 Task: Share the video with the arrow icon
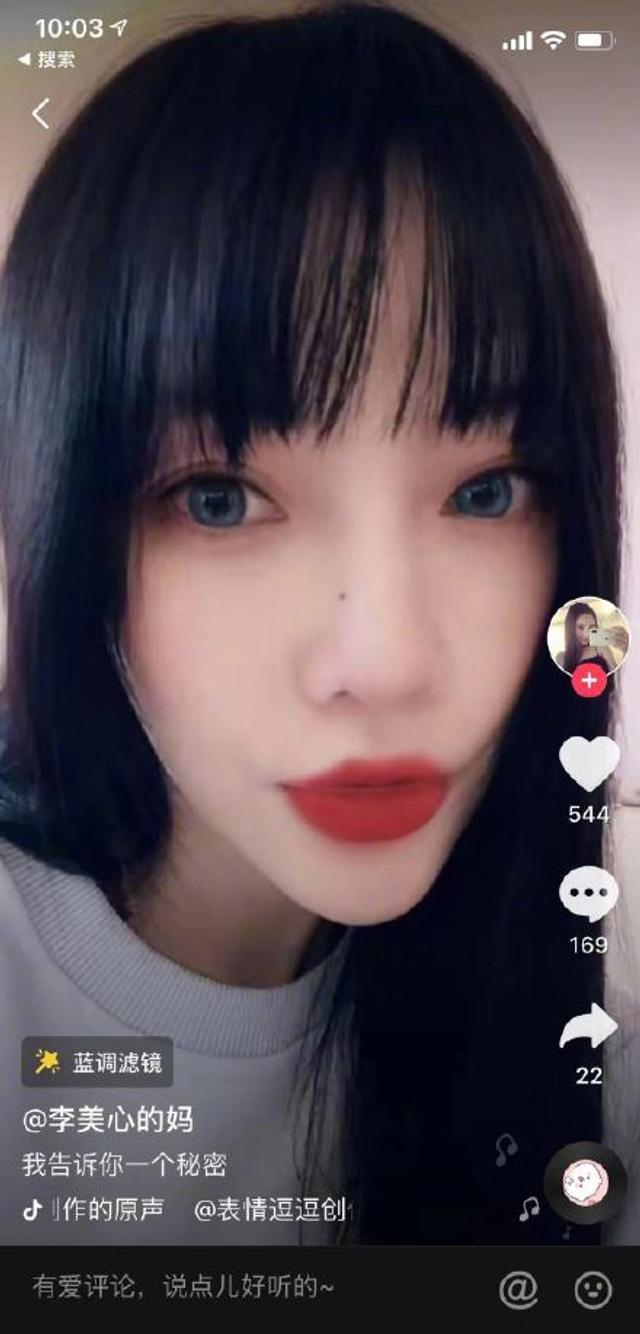point(588,1027)
